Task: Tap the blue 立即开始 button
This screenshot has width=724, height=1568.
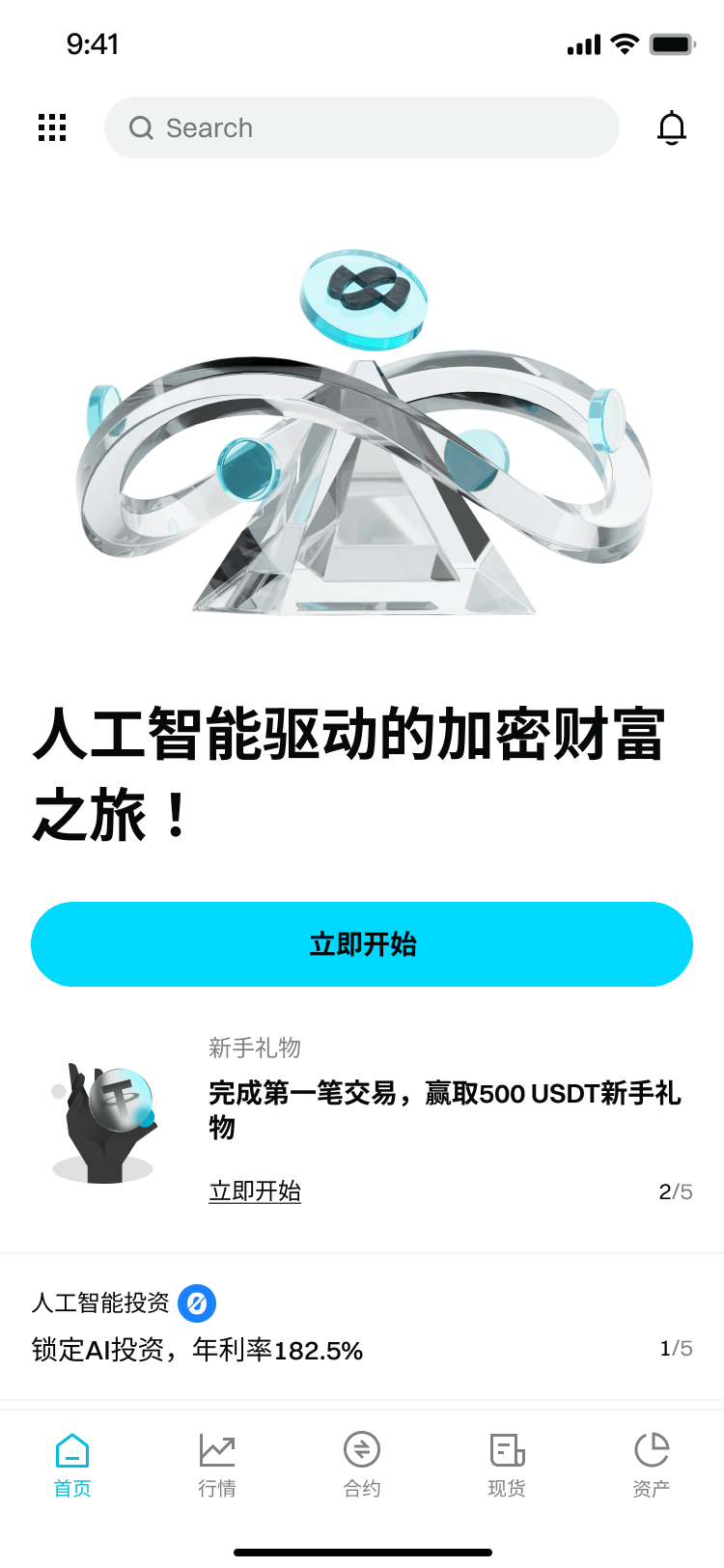Action: (x=361, y=944)
